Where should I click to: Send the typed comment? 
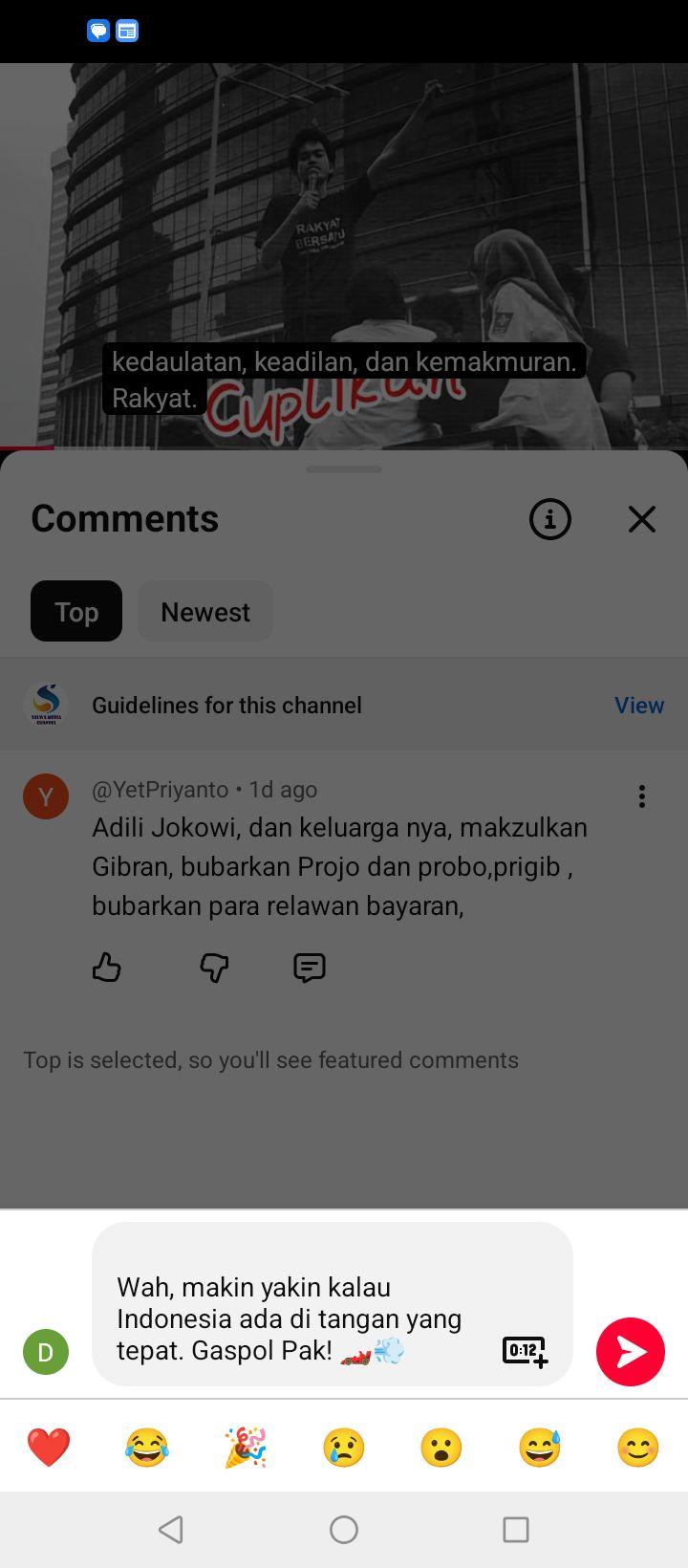coord(631,1351)
